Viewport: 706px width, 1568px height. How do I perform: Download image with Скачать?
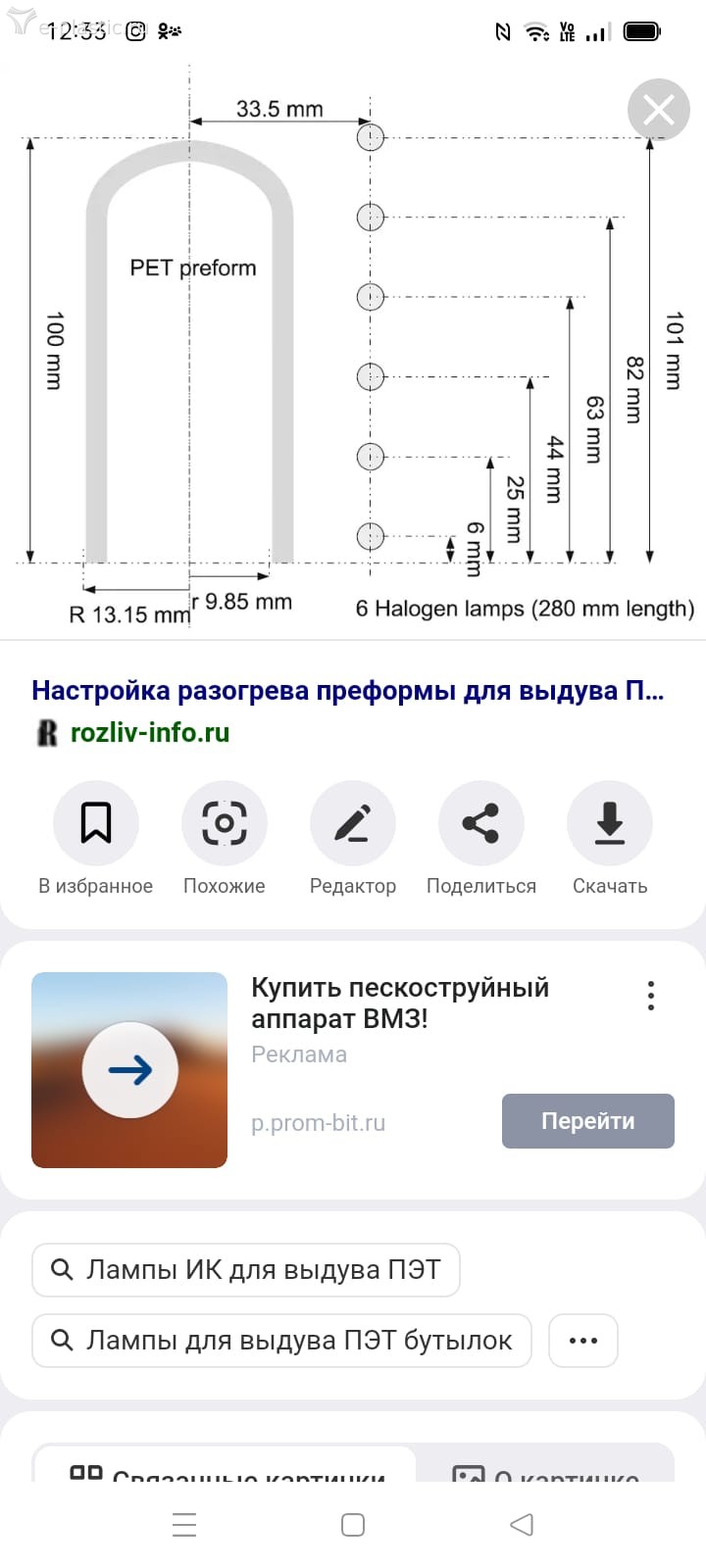coord(610,823)
